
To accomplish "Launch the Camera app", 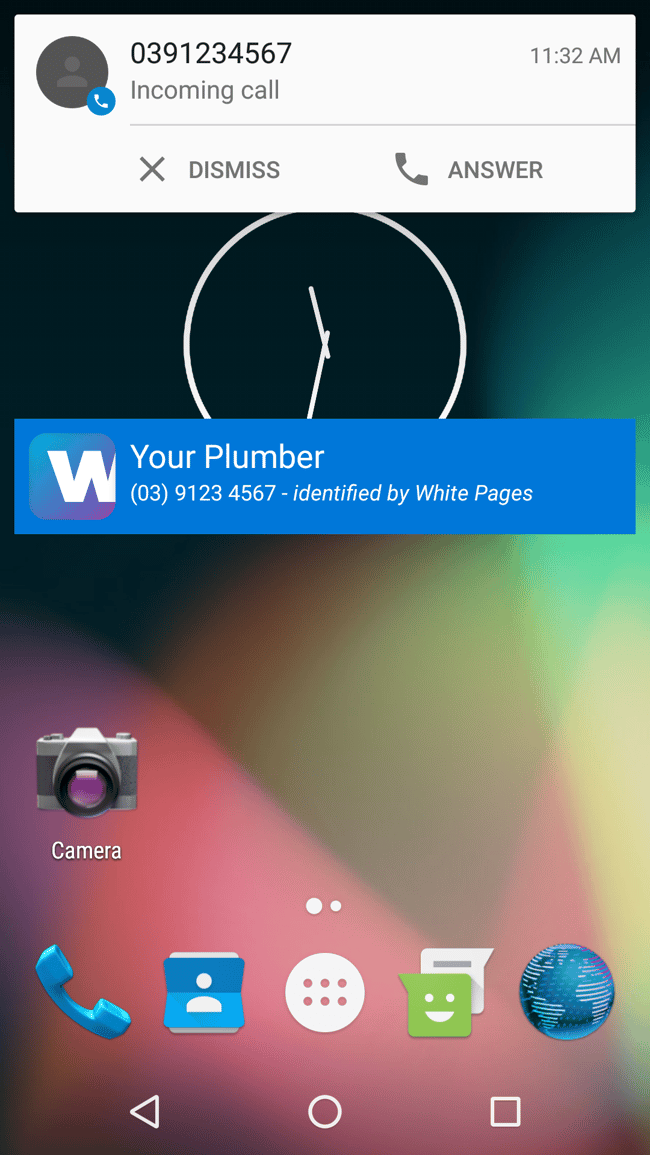I will click(x=86, y=792).
